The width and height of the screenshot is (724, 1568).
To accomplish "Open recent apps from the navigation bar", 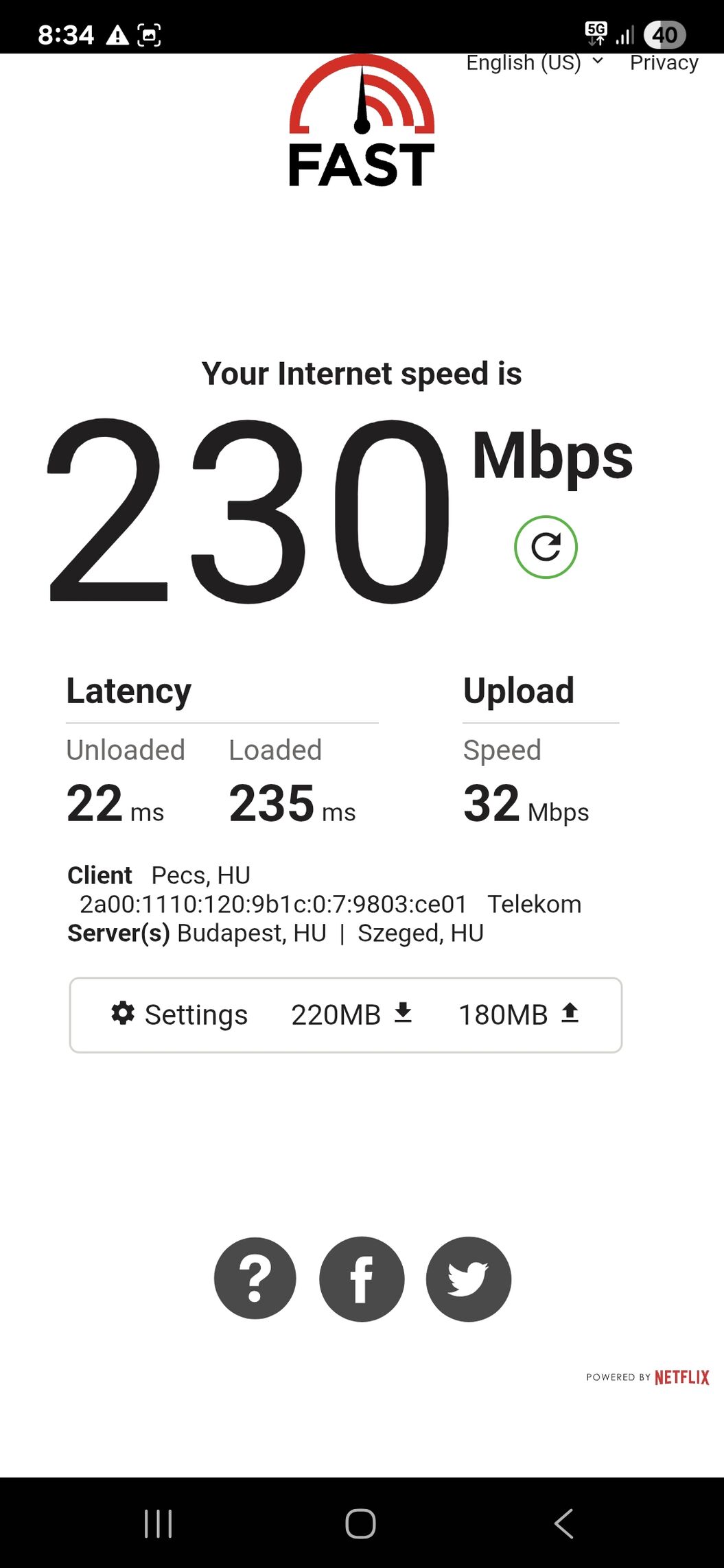I will pyautogui.click(x=158, y=1523).
